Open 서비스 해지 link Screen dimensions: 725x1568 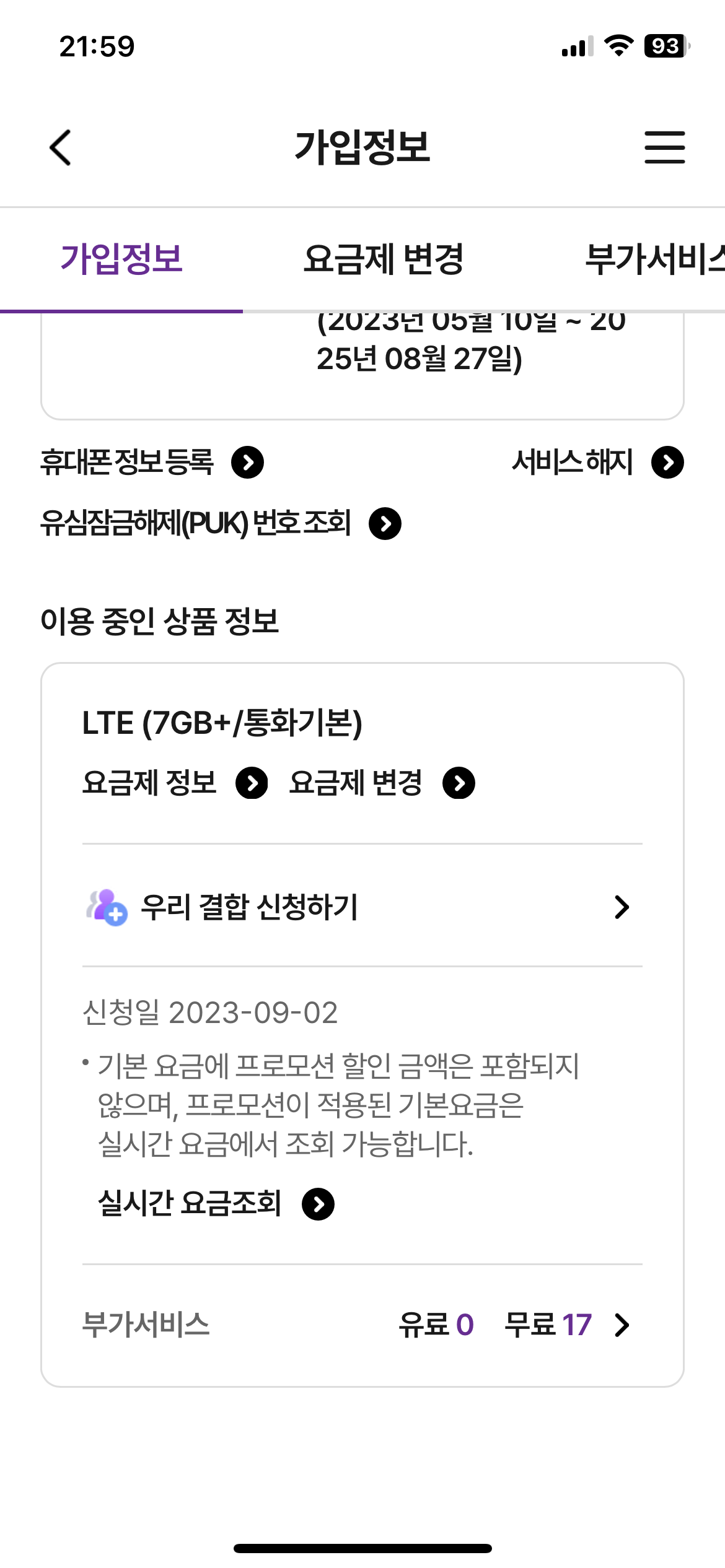click(597, 462)
